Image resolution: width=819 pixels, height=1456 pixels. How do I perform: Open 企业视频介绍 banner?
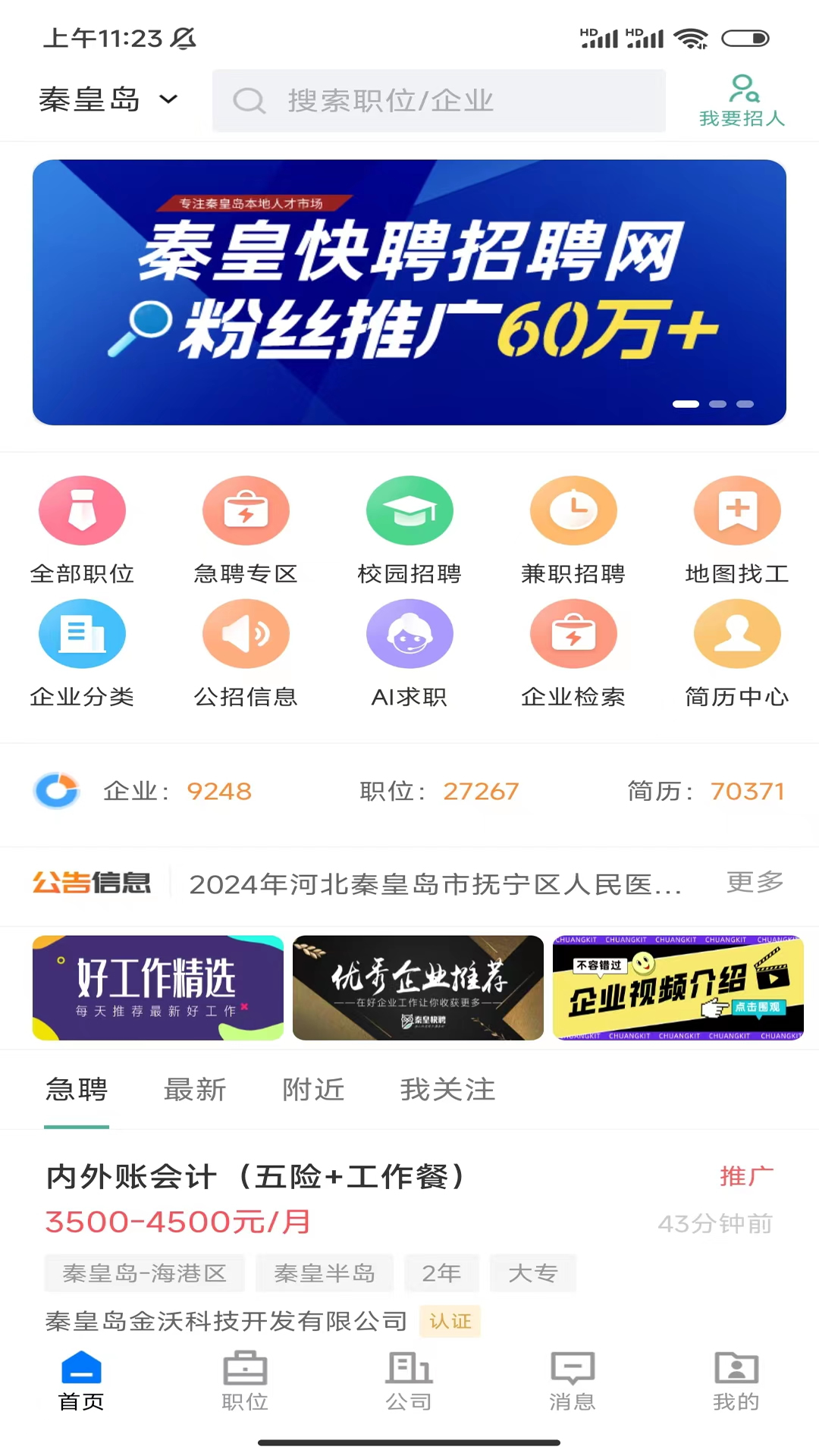coord(678,987)
